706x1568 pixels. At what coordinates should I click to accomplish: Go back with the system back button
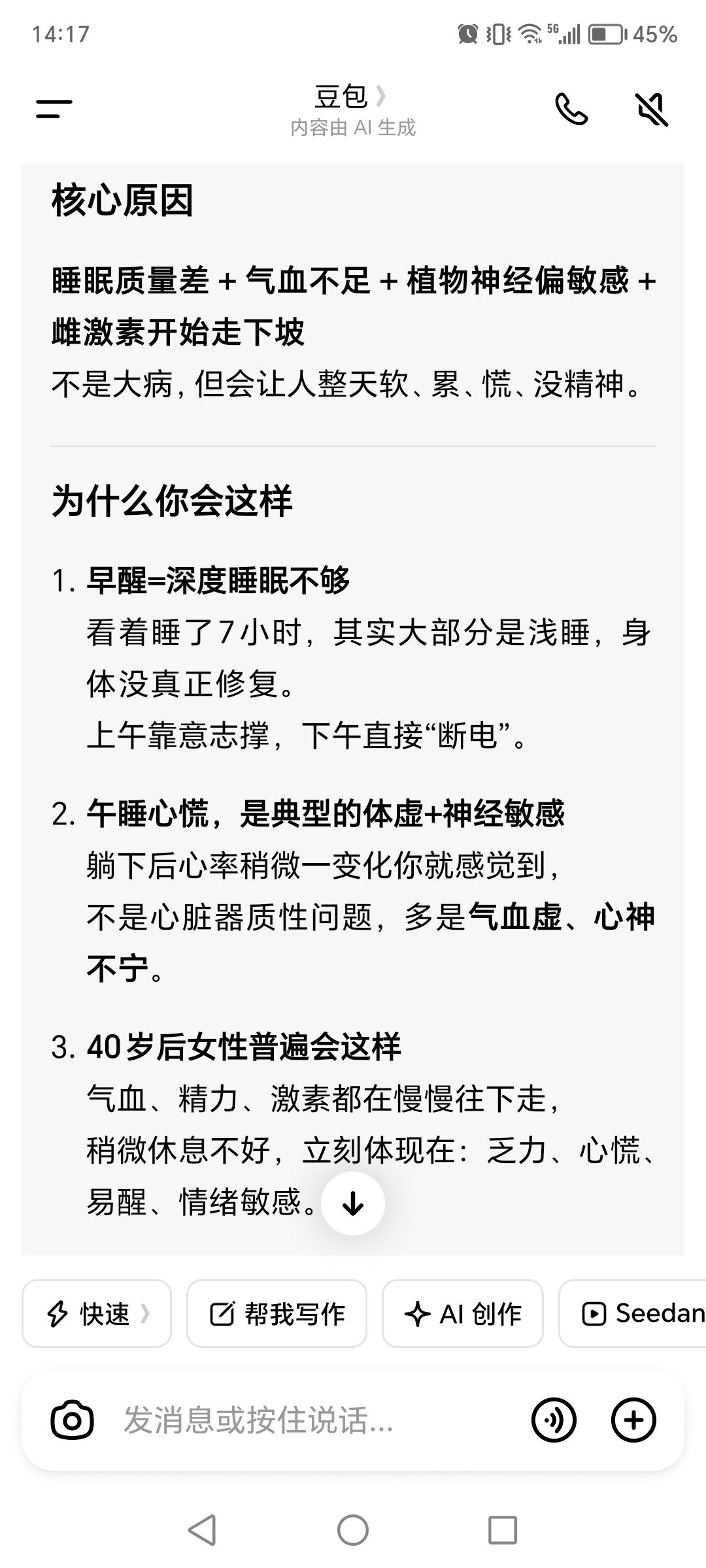(x=203, y=1529)
